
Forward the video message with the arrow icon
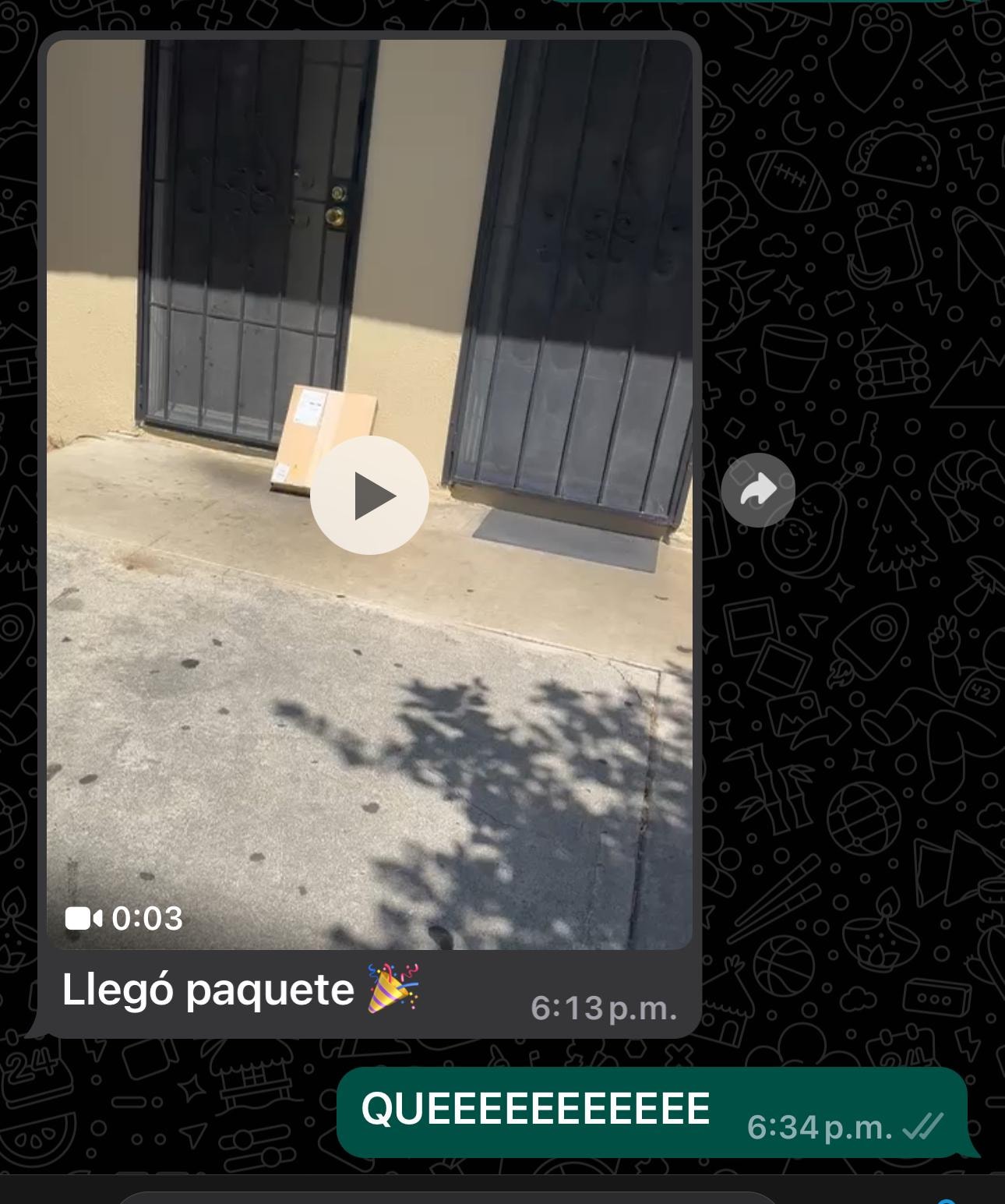click(757, 490)
